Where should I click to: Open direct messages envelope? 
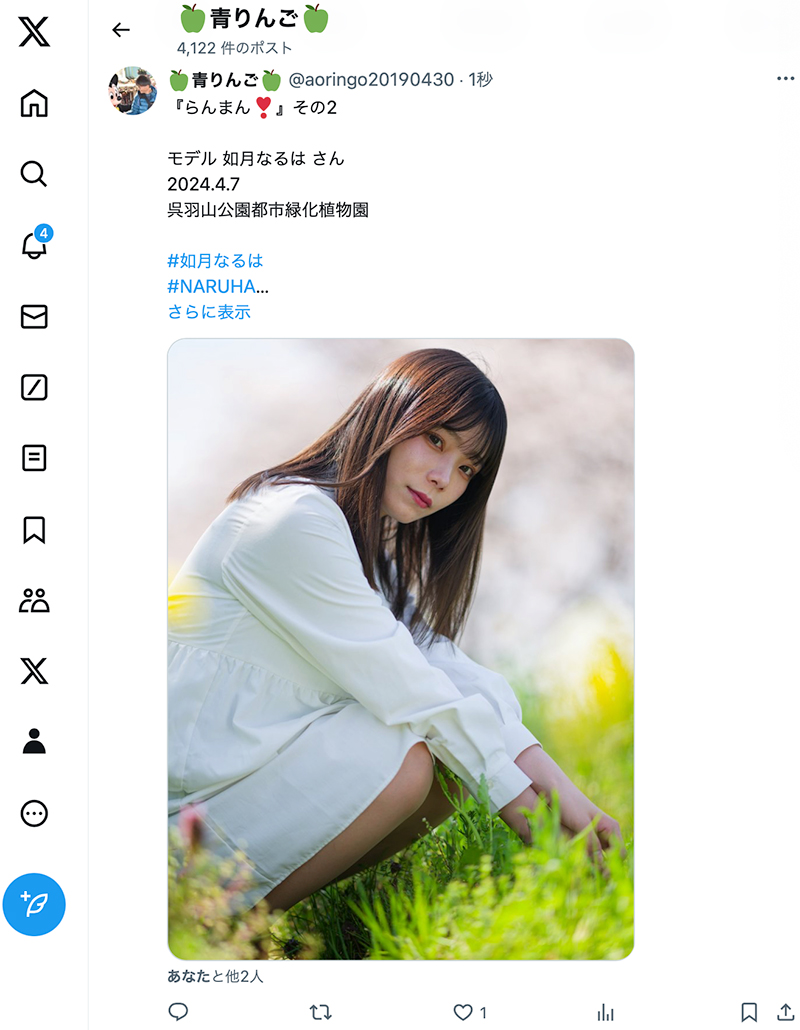coord(34,317)
